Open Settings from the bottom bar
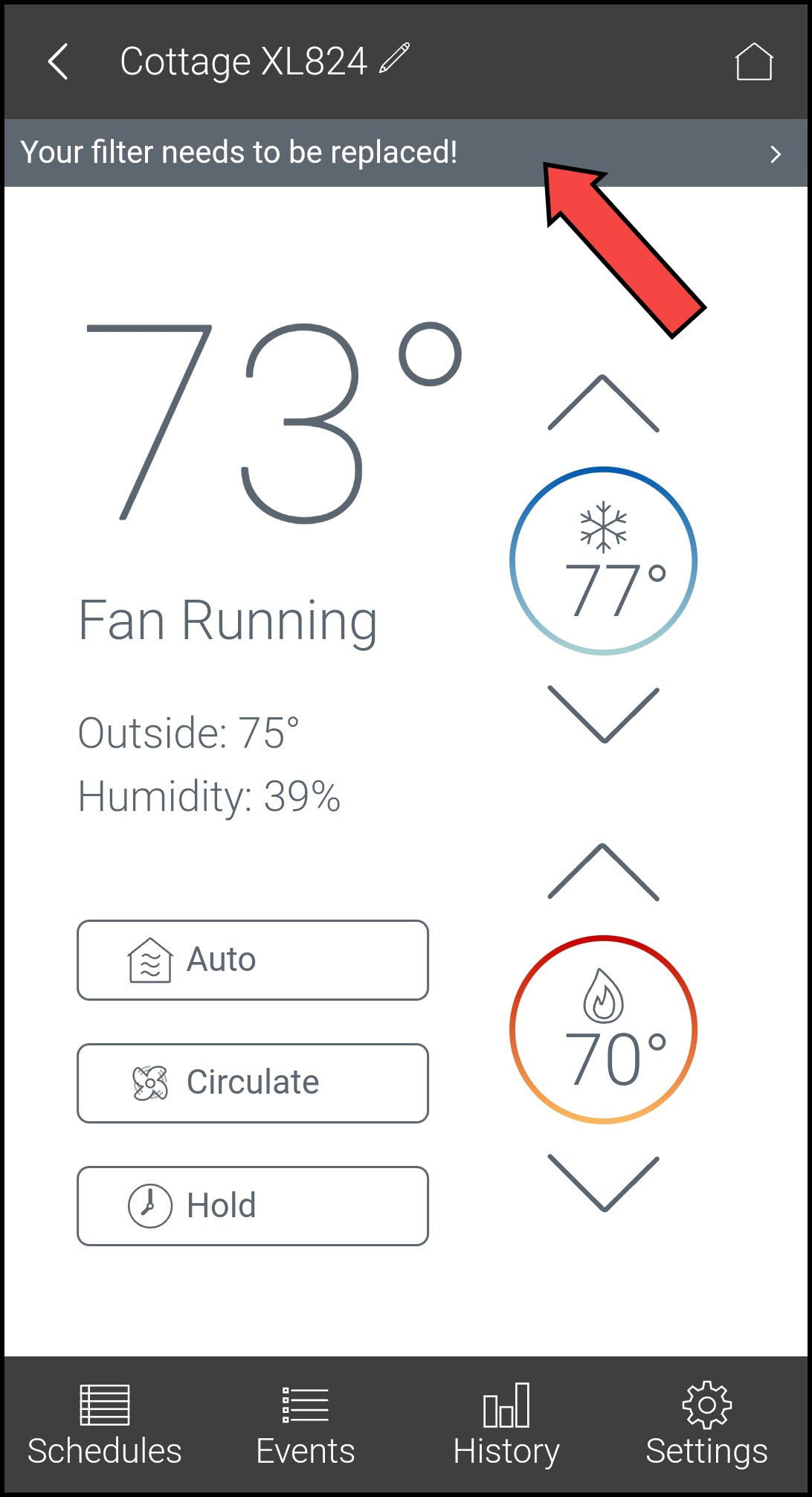 coord(706,1426)
